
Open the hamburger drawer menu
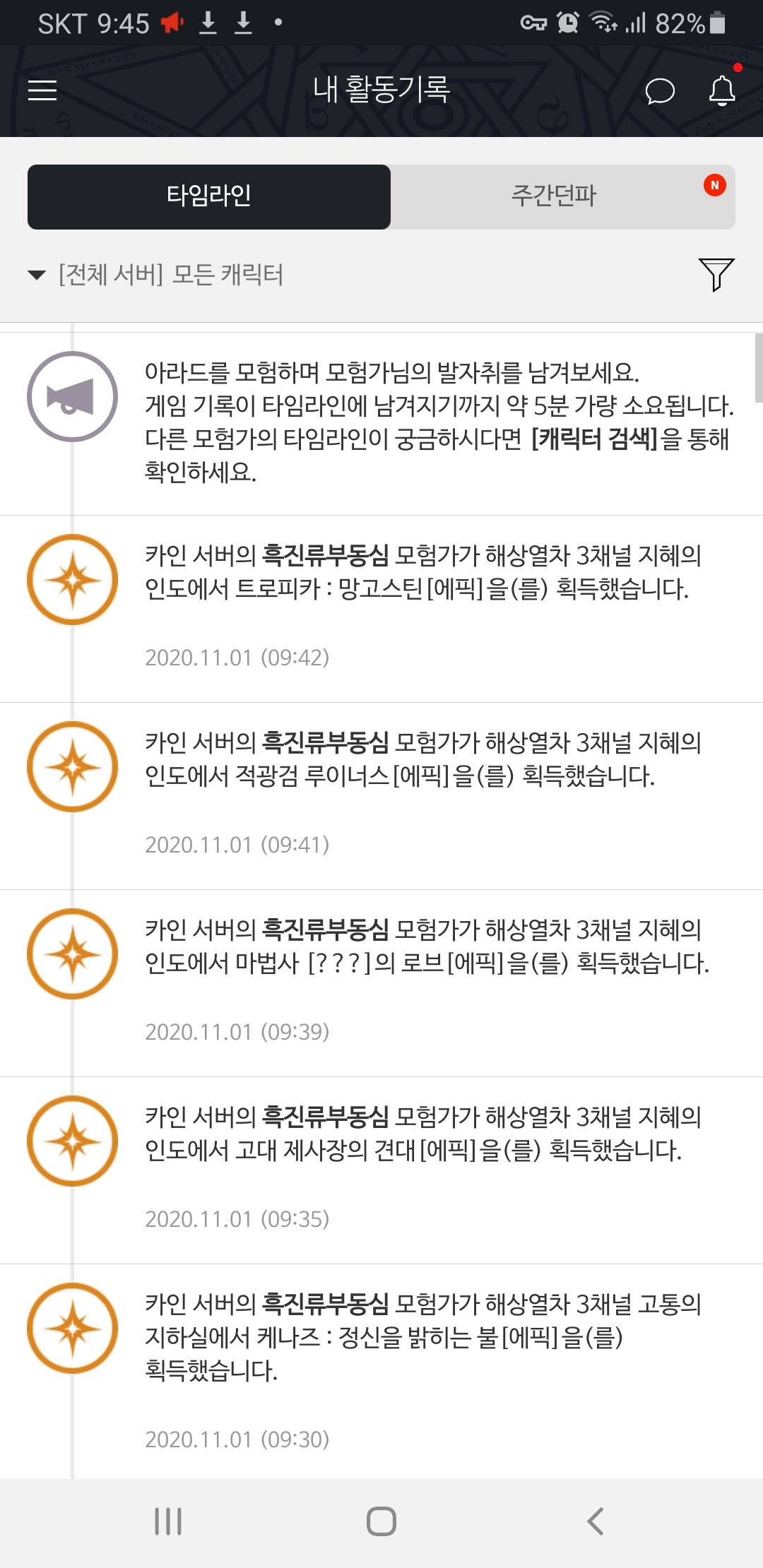[42, 90]
